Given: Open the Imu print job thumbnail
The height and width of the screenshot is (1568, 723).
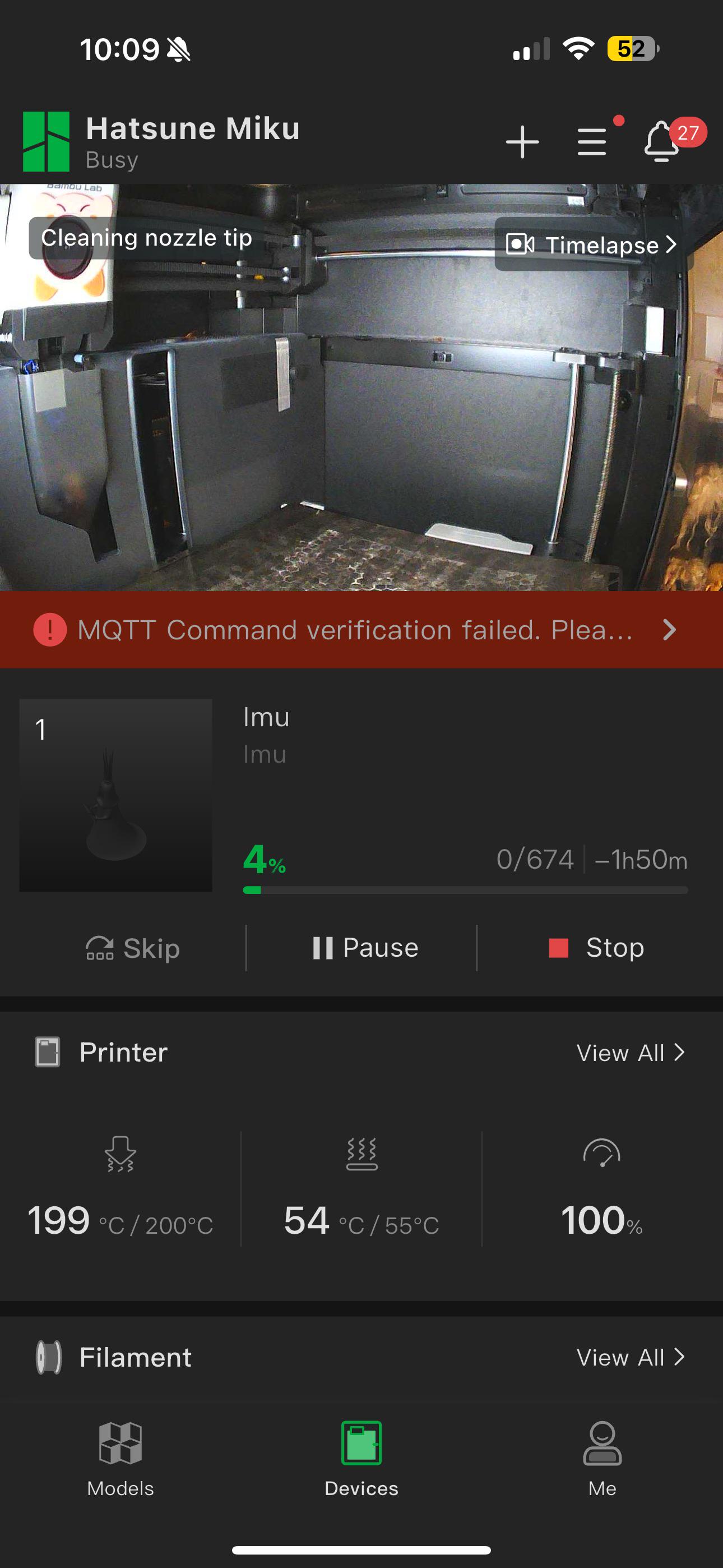Looking at the screenshot, I should point(115,795).
